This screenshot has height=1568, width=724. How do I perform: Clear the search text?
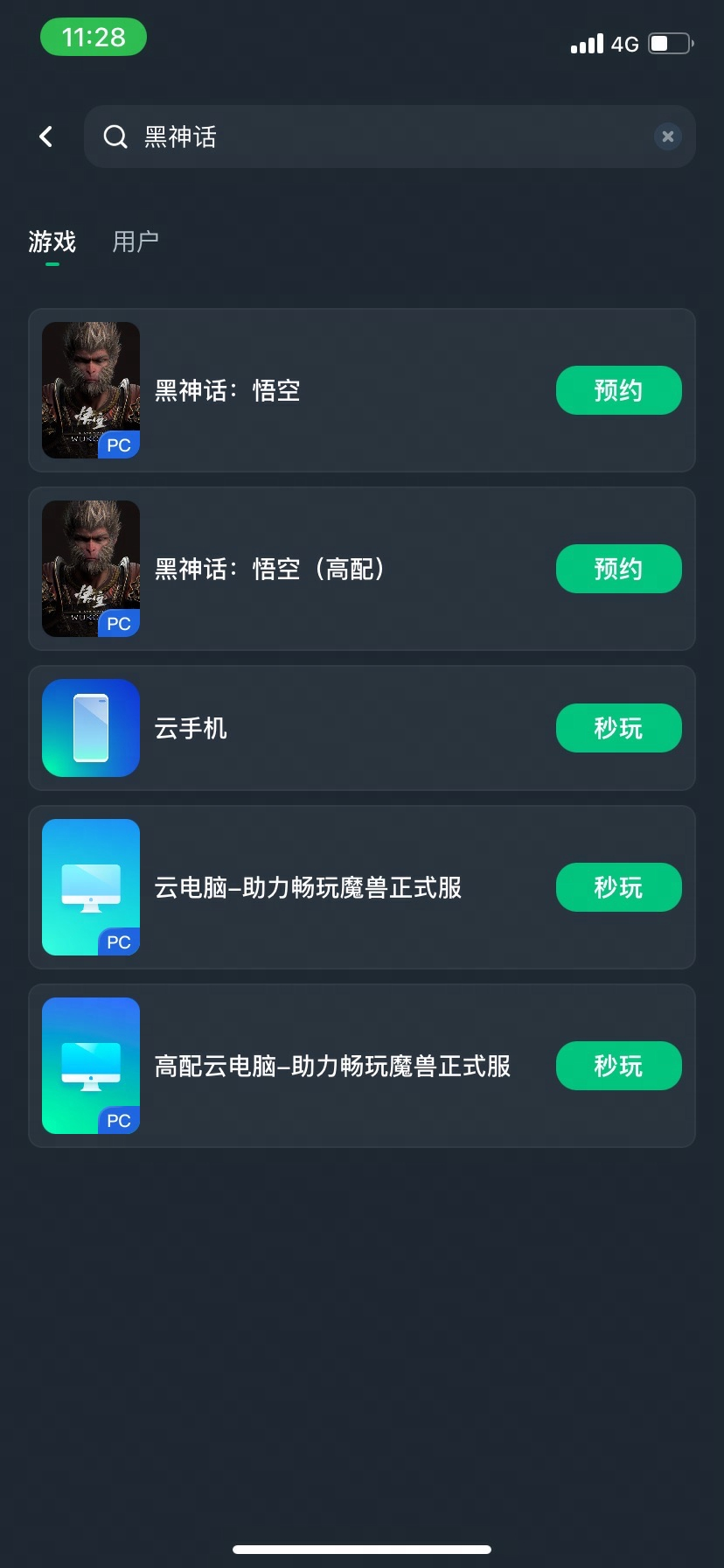[667, 136]
